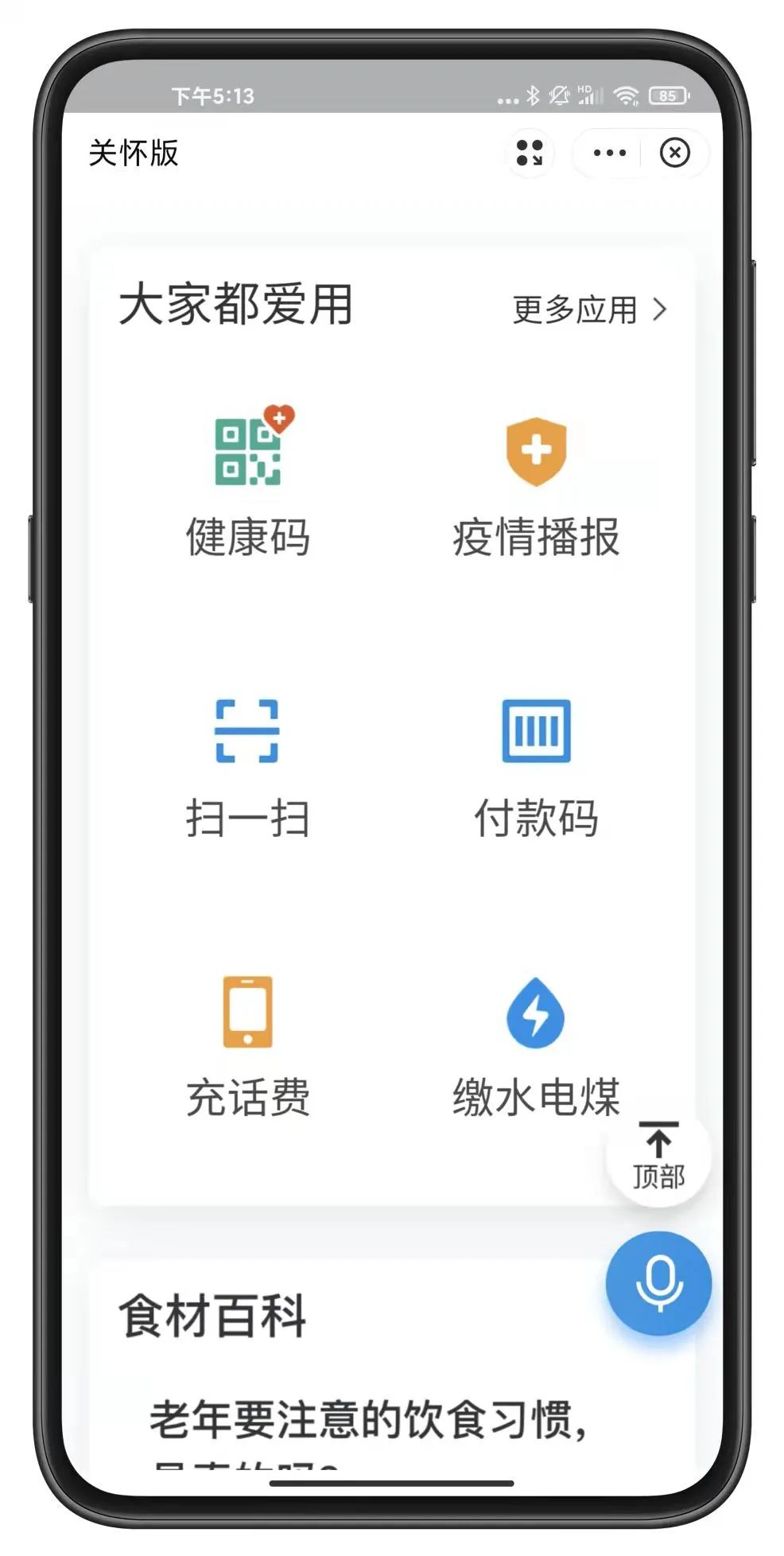Tap the 顶部 back-to-top button

click(x=658, y=1155)
